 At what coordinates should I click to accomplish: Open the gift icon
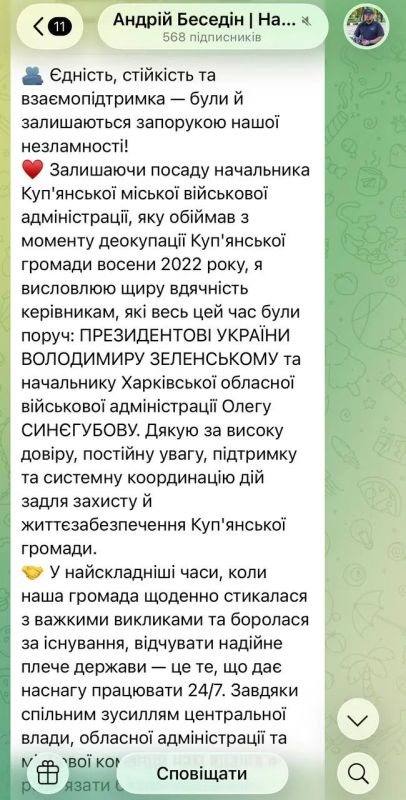coord(48,773)
